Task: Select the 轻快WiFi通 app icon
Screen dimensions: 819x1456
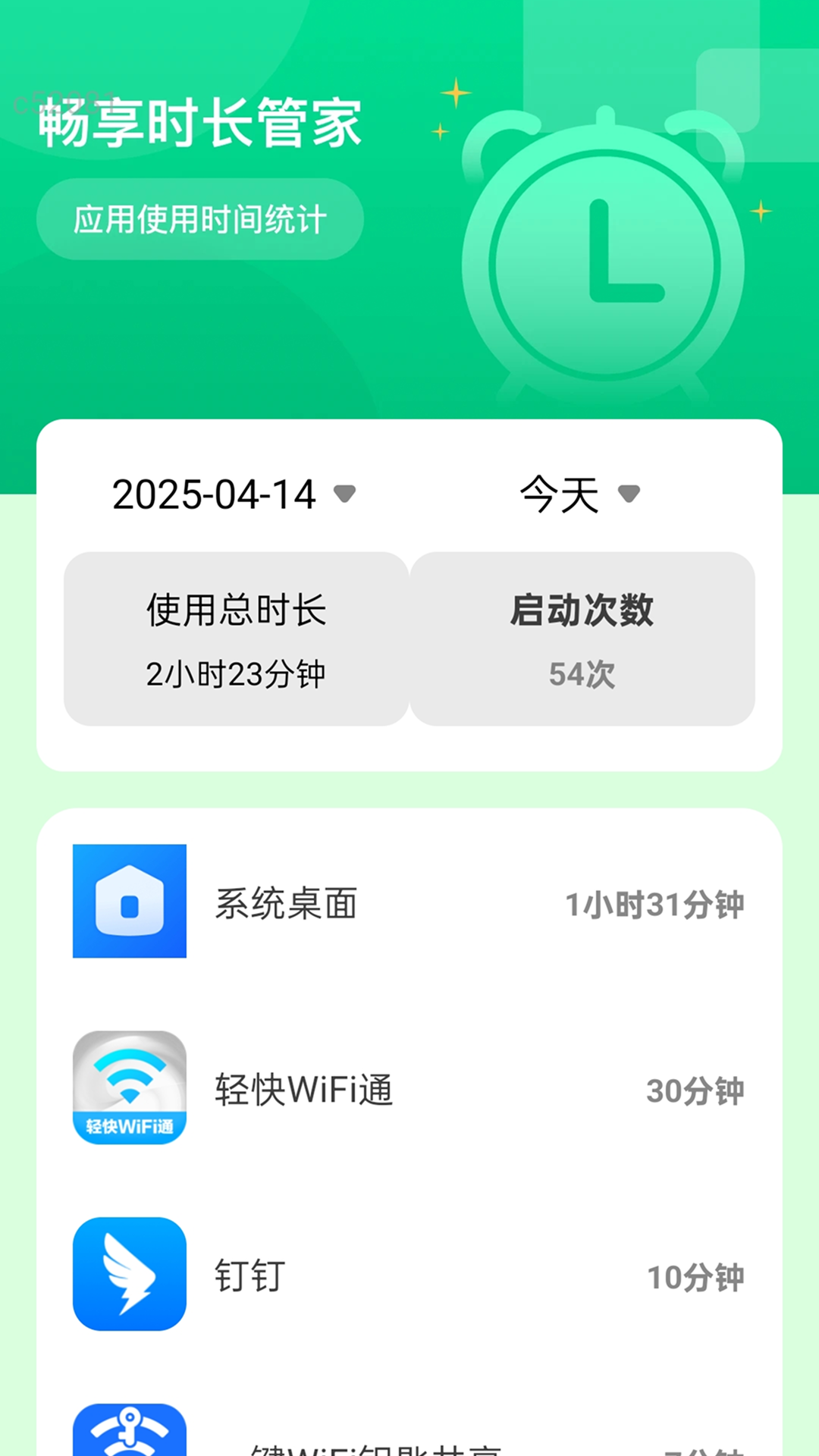Action: [129, 1090]
